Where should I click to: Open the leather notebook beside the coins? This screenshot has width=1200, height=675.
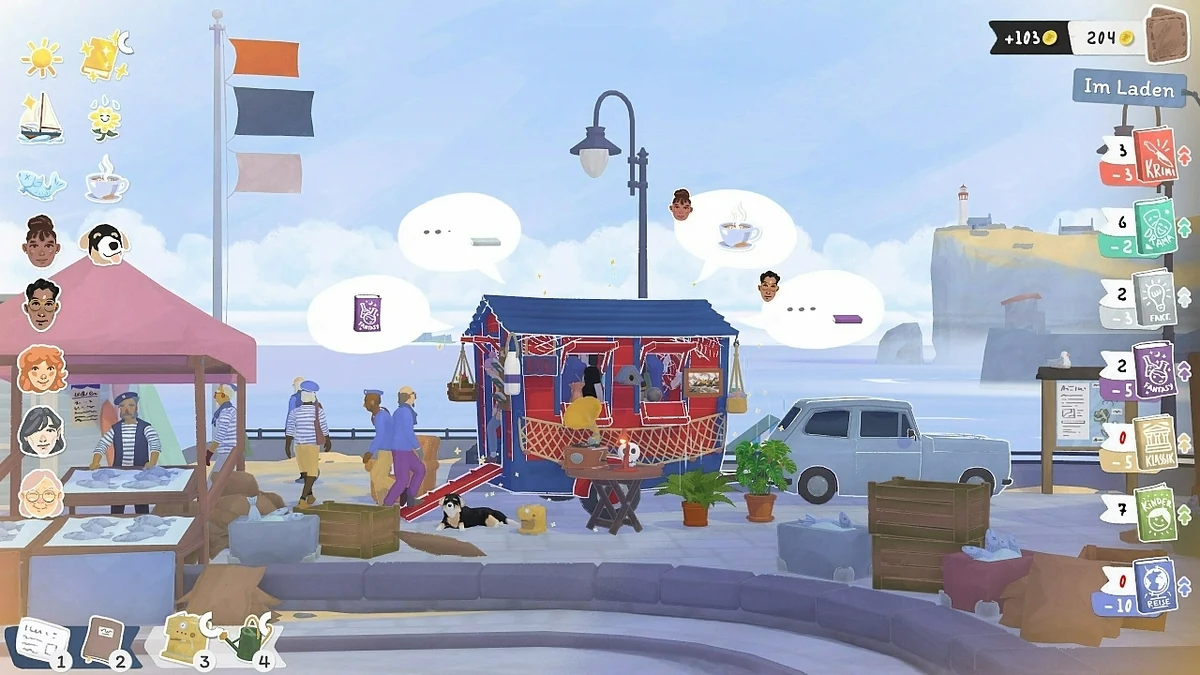tap(1165, 36)
